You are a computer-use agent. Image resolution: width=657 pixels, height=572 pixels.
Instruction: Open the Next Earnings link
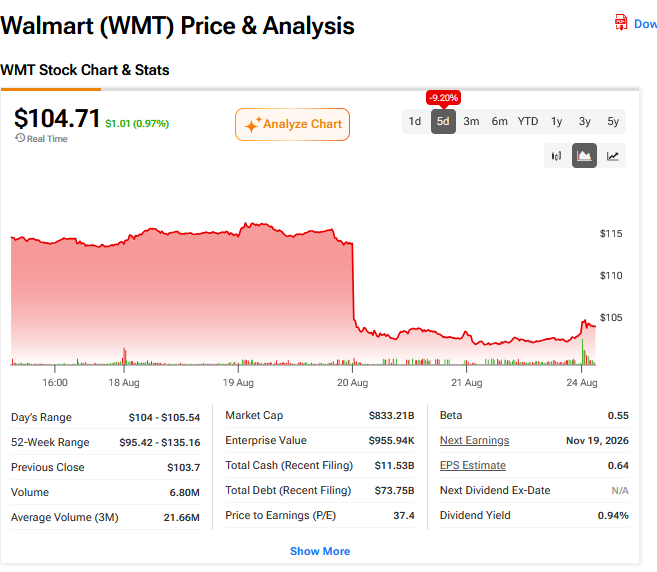[474, 440]
